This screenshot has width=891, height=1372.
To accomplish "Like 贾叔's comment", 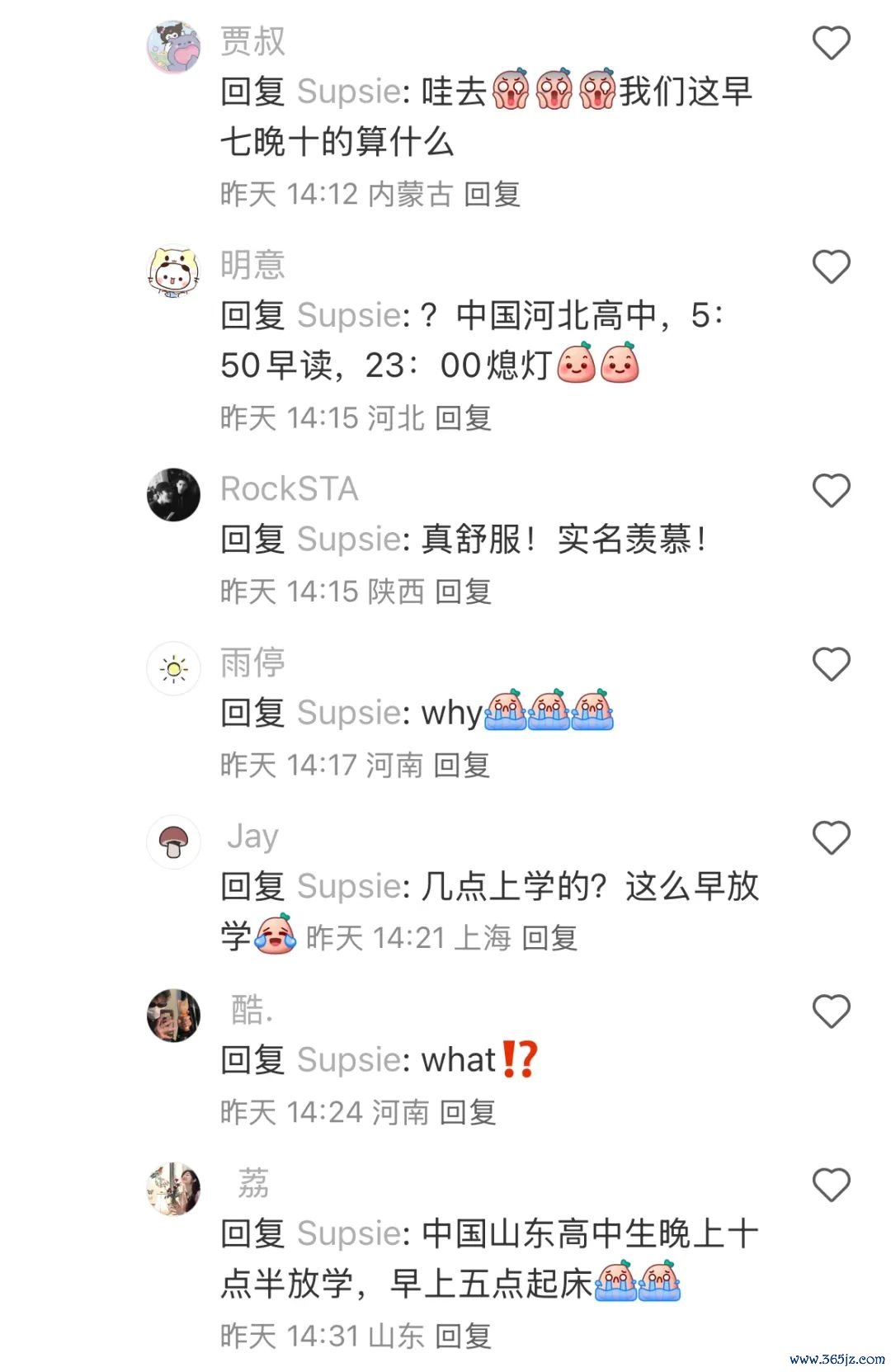I will tap(831, 43).
